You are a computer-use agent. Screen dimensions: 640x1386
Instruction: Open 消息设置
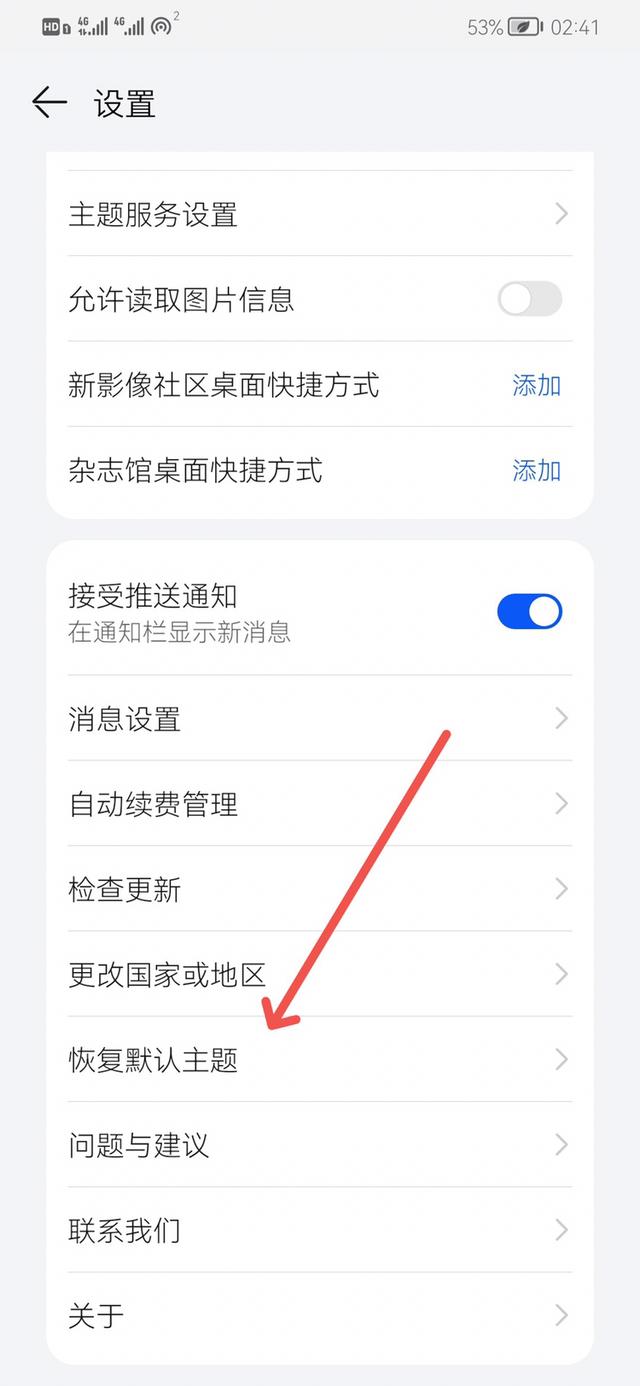[320, 718]
